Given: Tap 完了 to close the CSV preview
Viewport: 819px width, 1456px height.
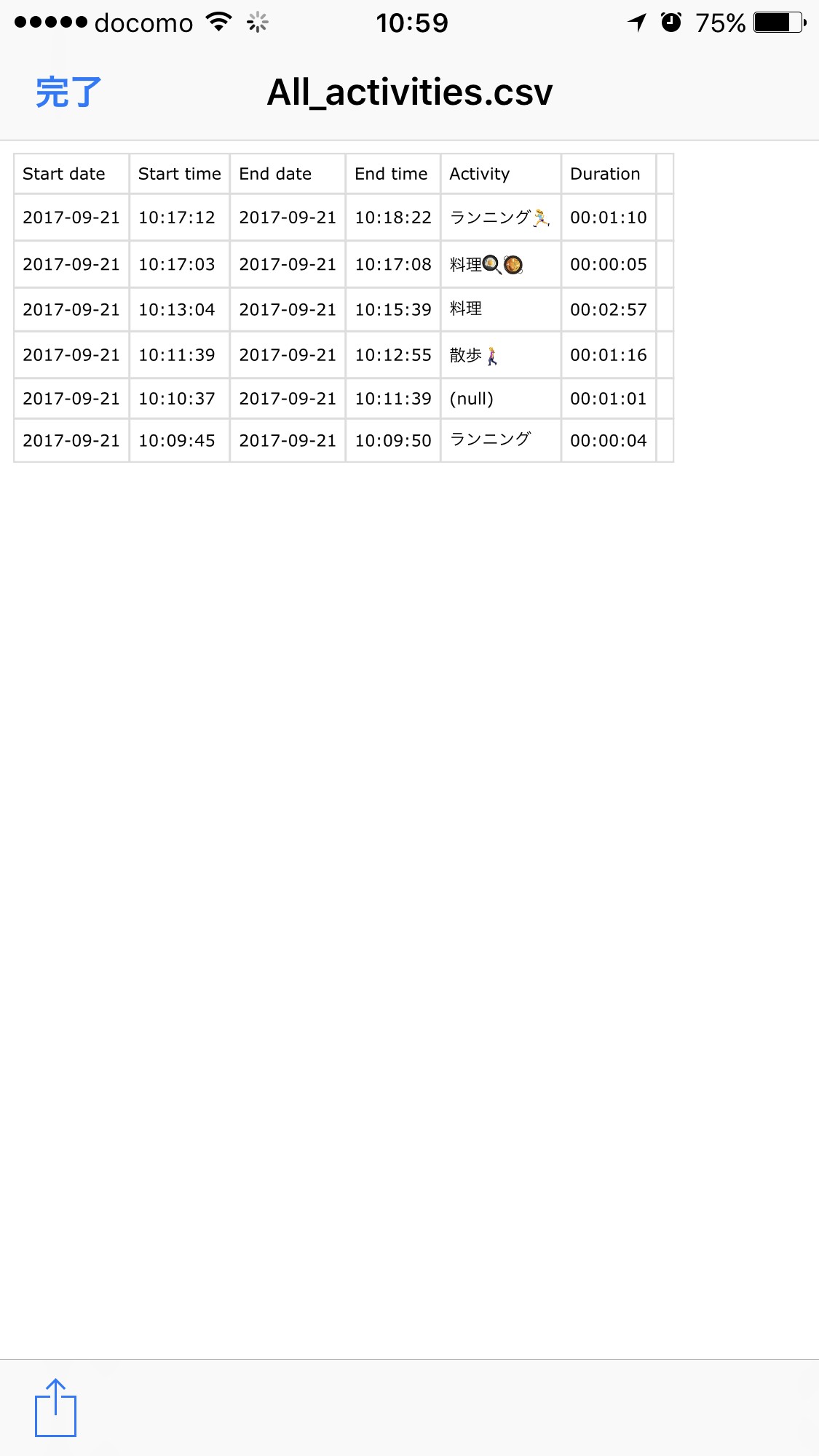Looking at the screenshot, I should click(68, 92).
